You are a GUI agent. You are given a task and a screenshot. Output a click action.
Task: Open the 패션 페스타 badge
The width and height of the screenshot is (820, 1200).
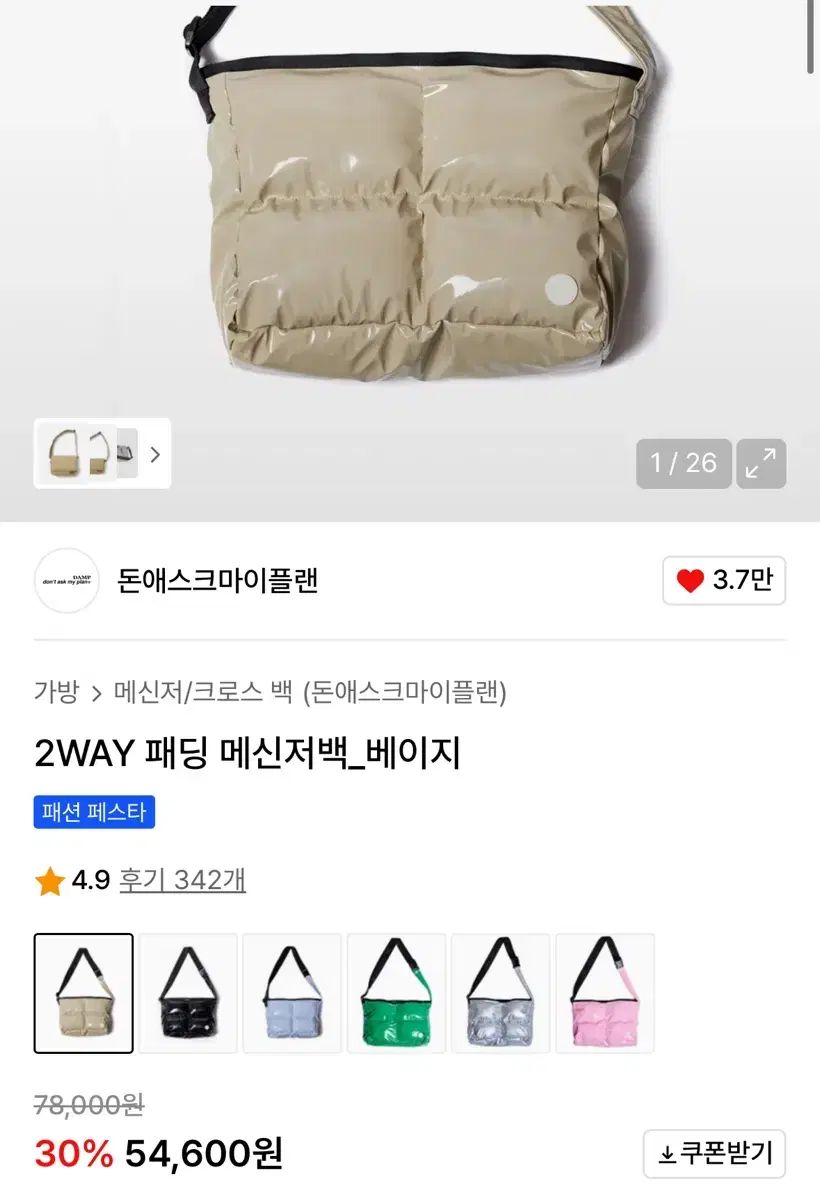pos(95,812)
